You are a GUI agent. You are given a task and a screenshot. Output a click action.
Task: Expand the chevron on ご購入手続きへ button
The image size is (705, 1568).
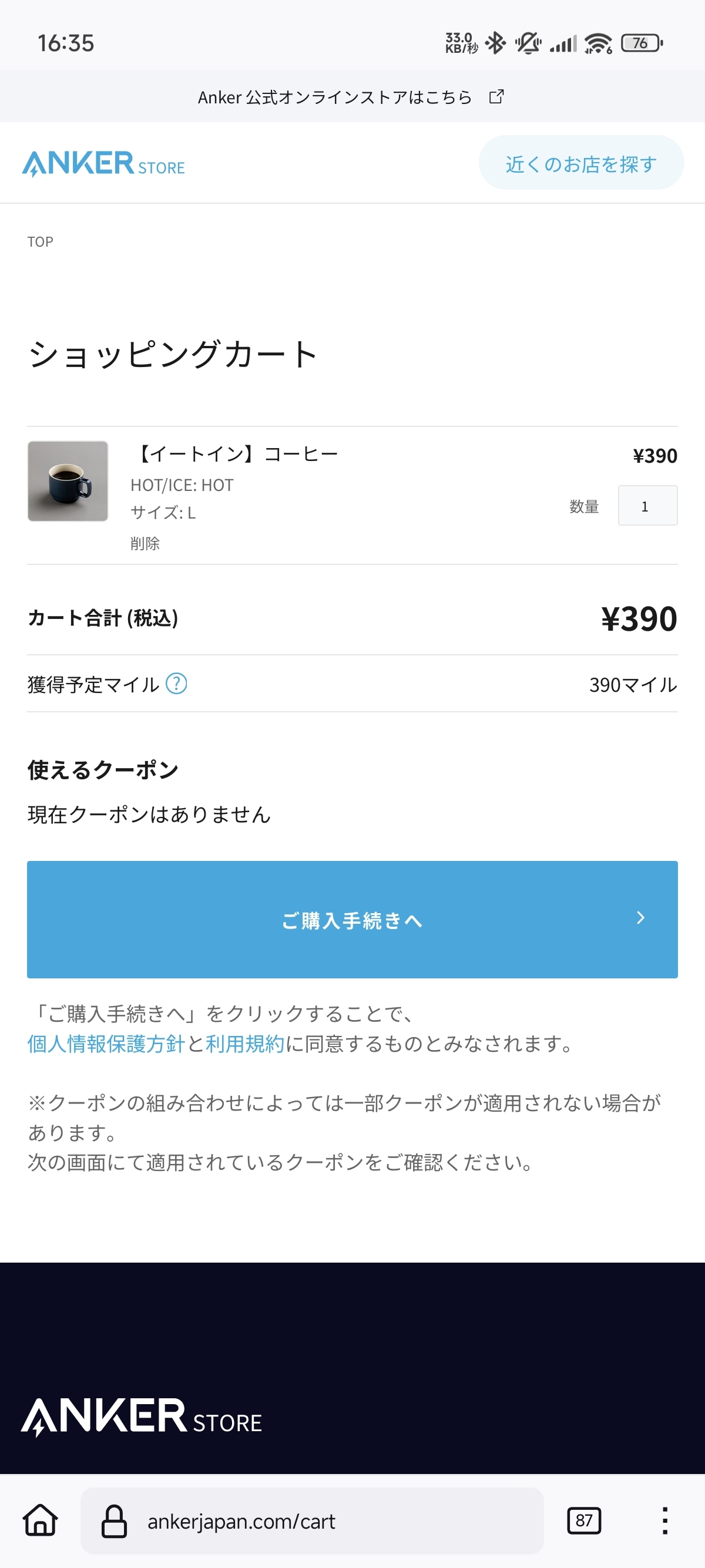pos(640,918)
